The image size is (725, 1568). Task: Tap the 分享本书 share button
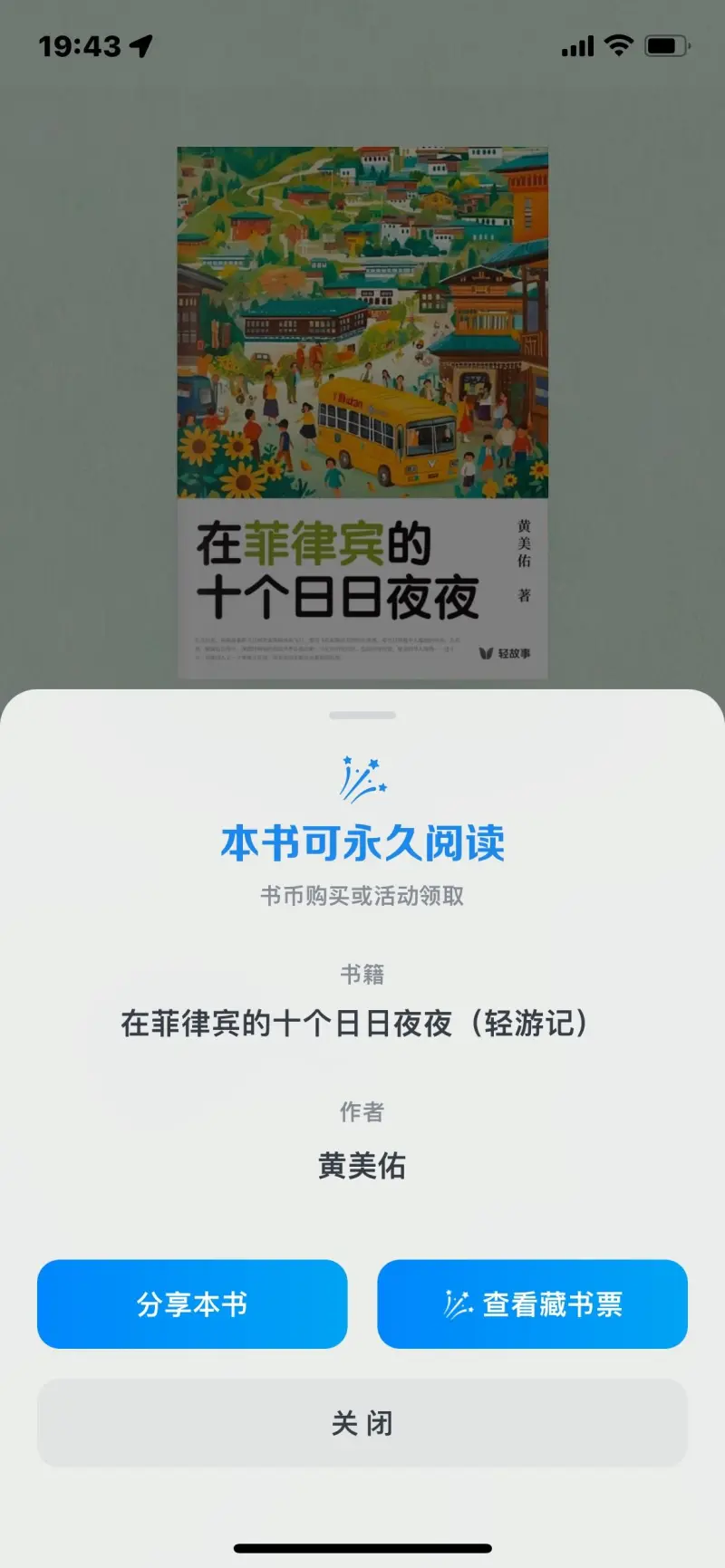192,1303
